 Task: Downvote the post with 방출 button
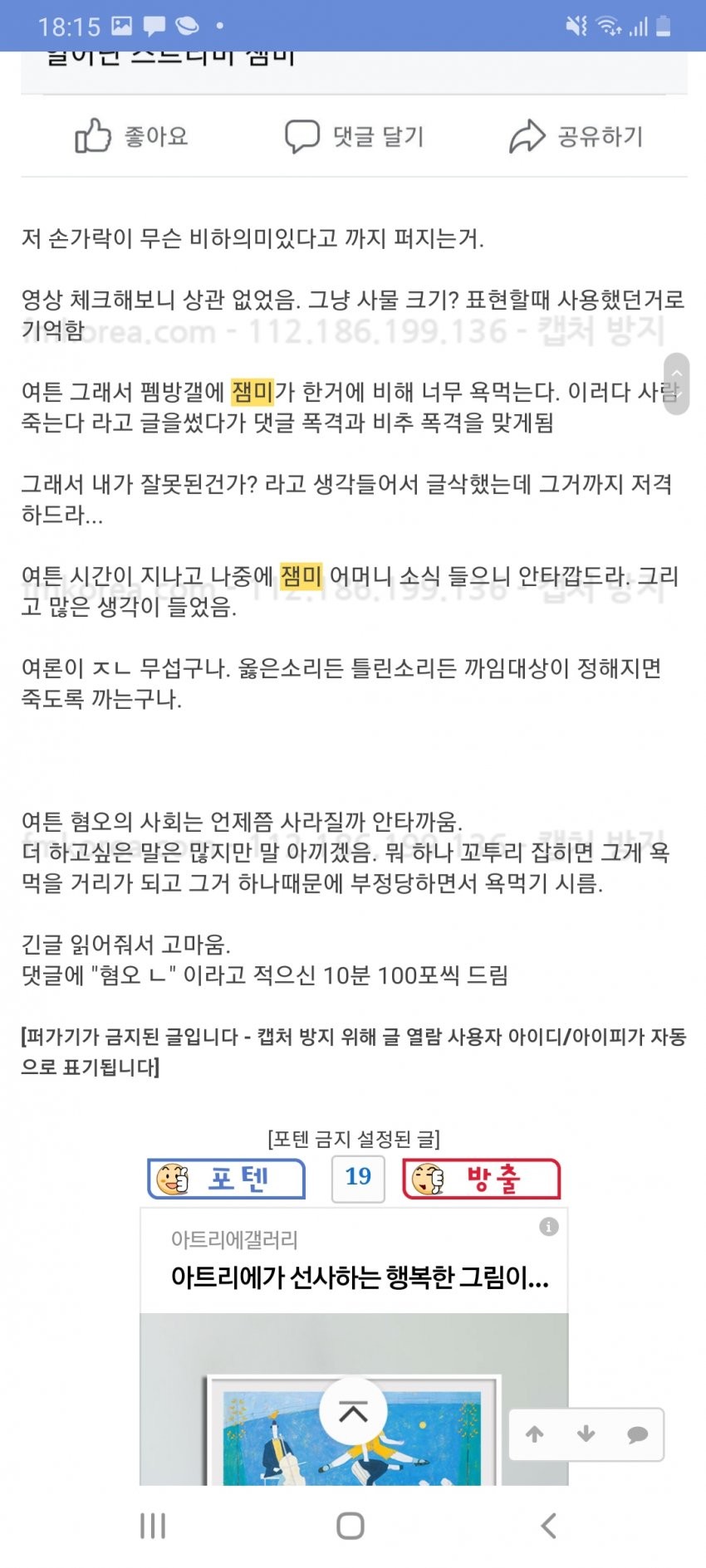click(481, 1179)
